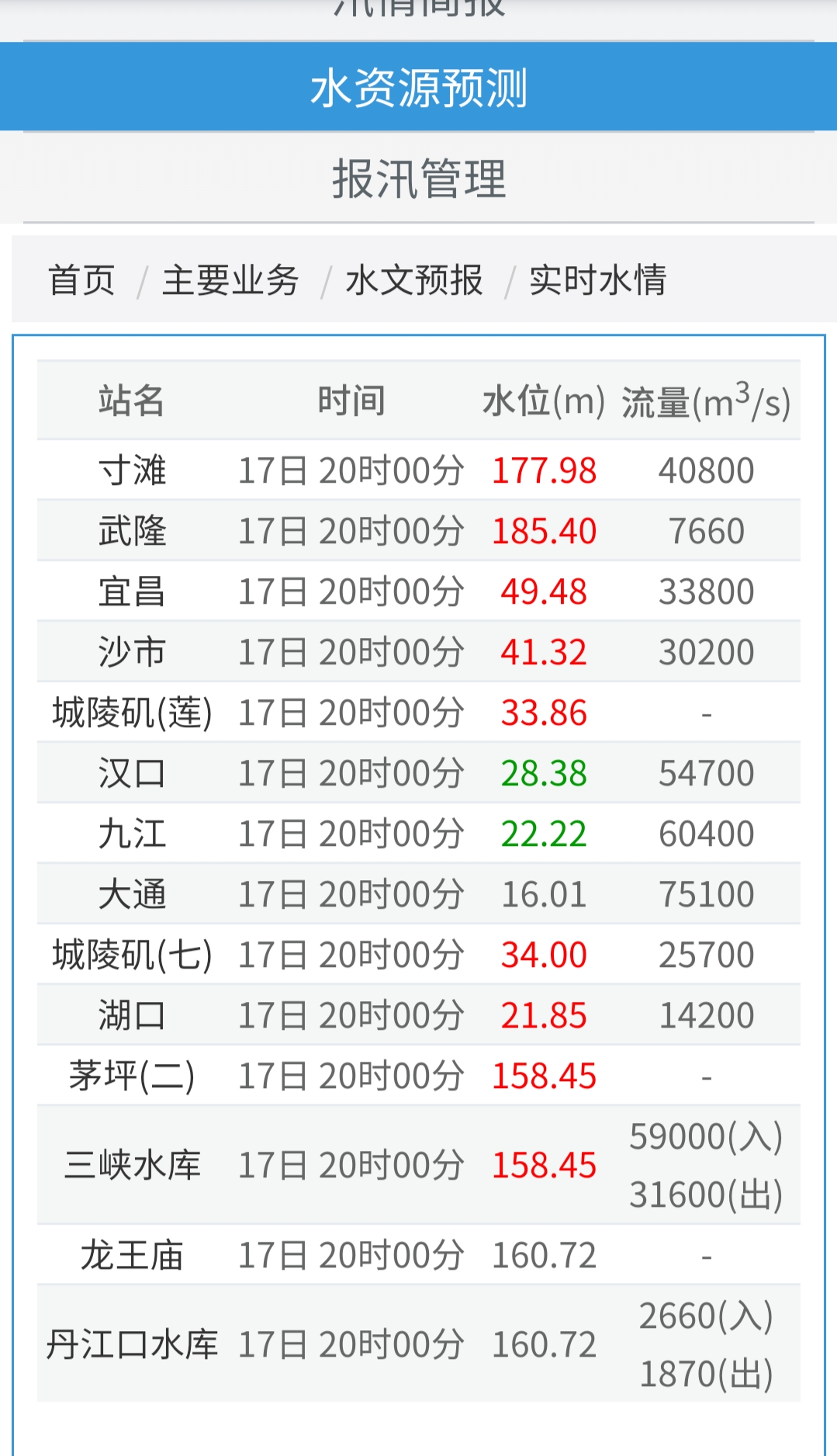Open 主要业务 in the breadcrumb
This screenshot has height=1456, width=837.
[x=230, y=280]
